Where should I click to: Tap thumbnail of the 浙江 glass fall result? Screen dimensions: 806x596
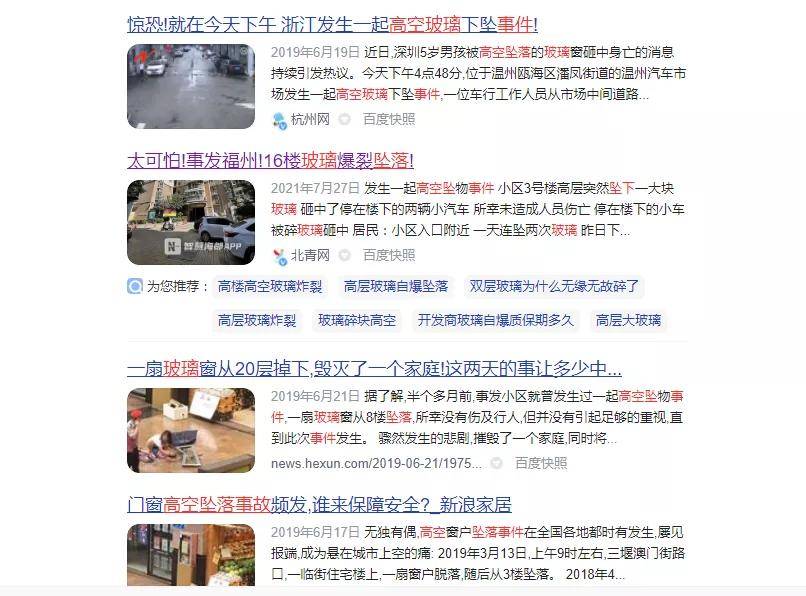(x=191, y=87)
